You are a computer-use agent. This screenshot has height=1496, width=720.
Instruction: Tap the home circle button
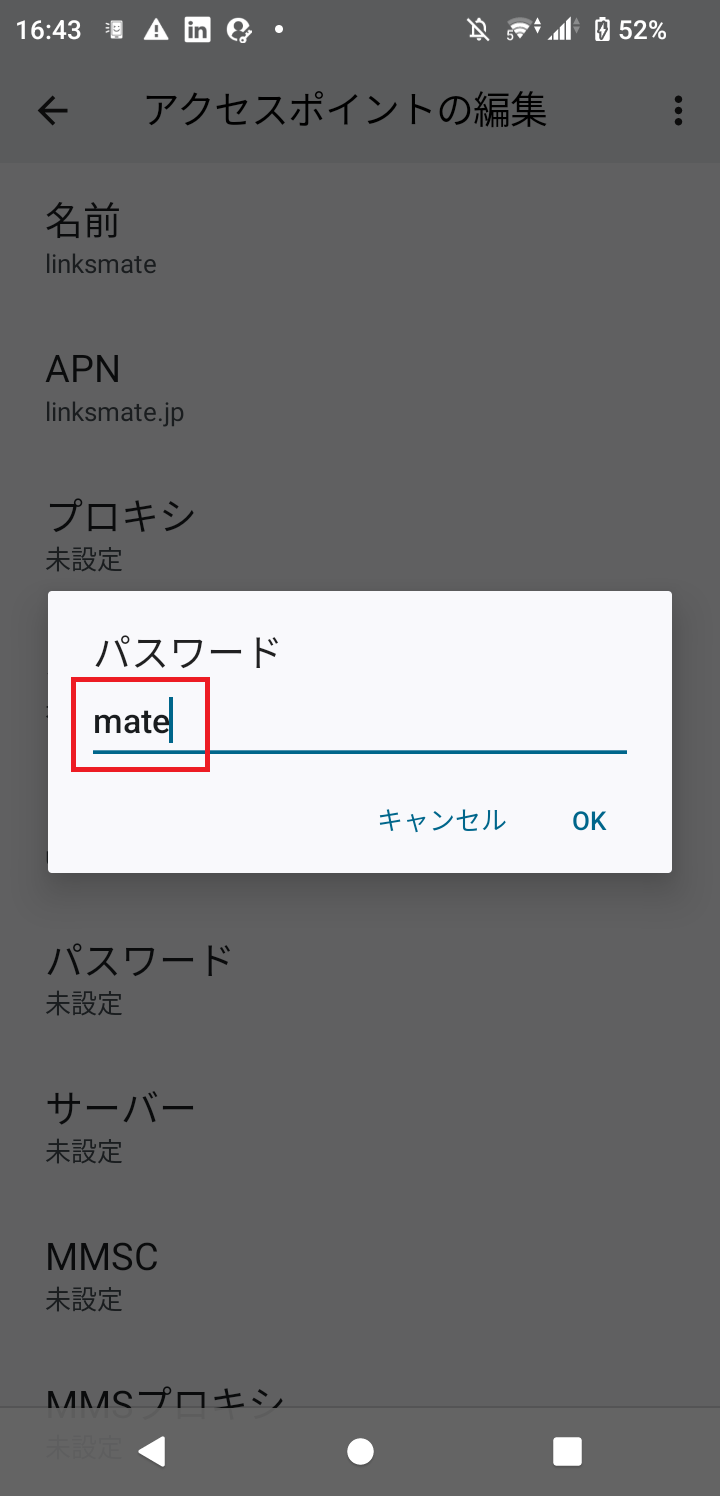360,1451
